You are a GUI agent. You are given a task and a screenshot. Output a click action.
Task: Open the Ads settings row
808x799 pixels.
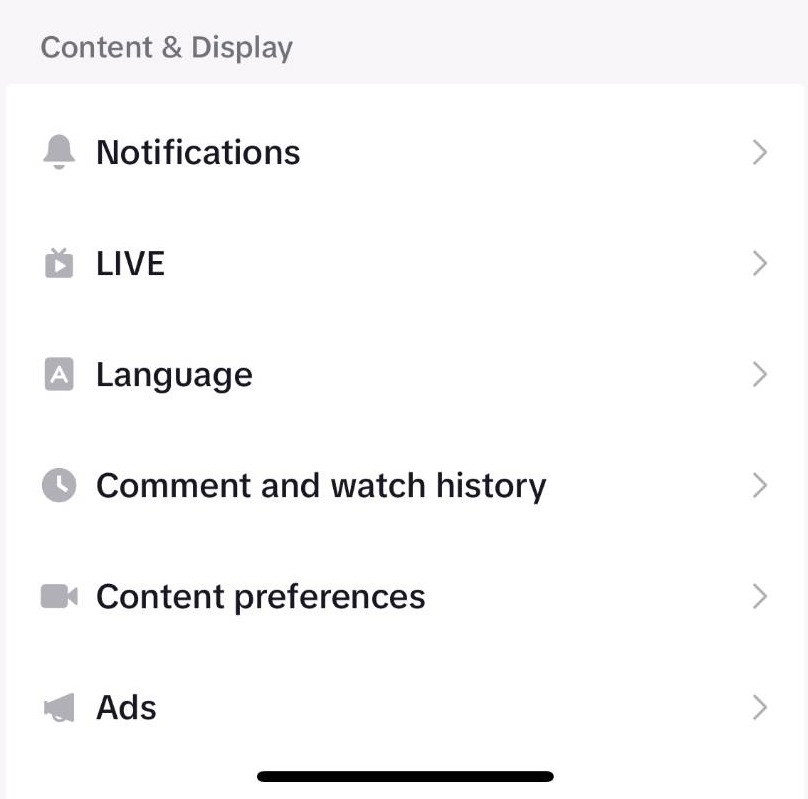pos(126,708)
